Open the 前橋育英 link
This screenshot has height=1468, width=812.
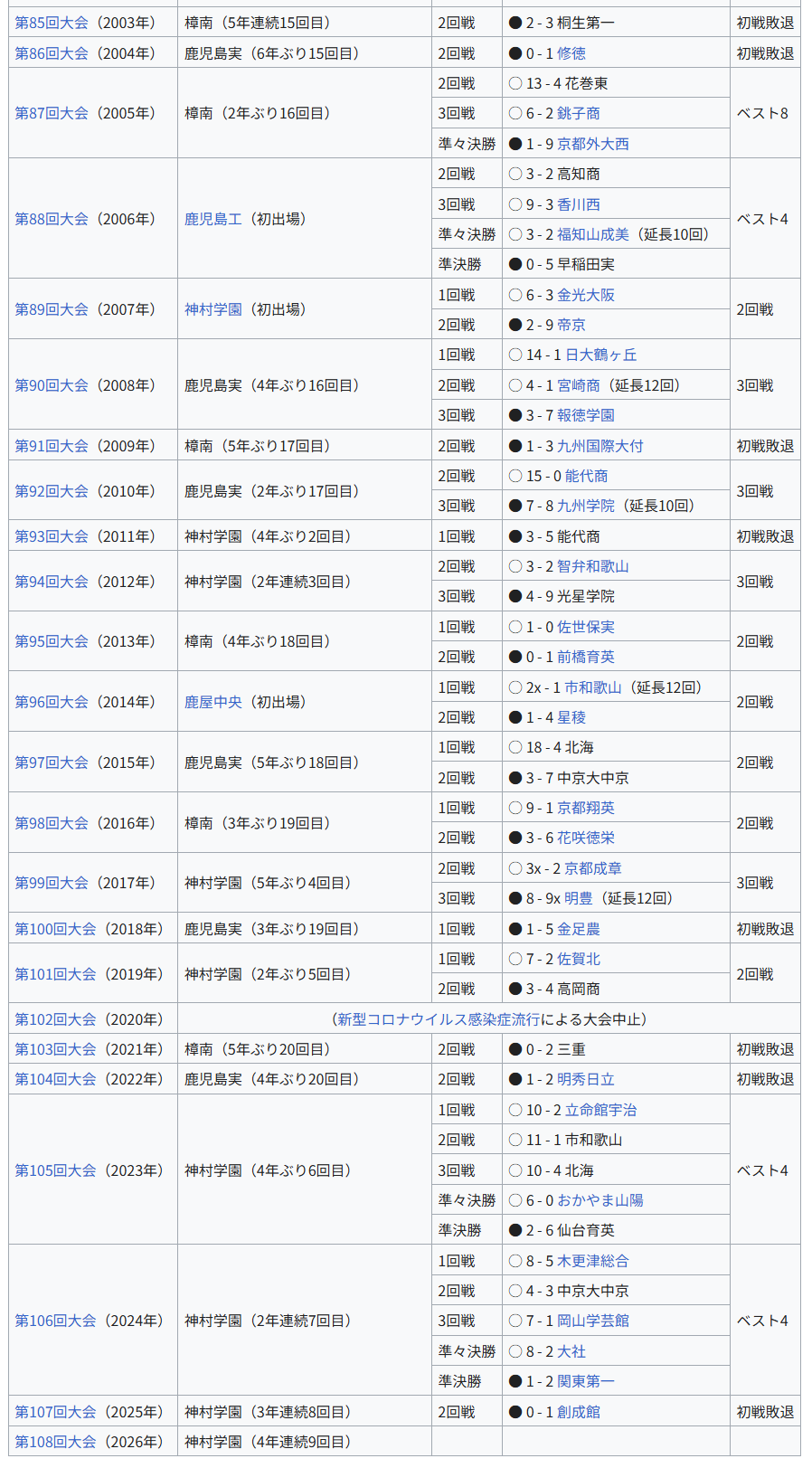click(586, 657)
